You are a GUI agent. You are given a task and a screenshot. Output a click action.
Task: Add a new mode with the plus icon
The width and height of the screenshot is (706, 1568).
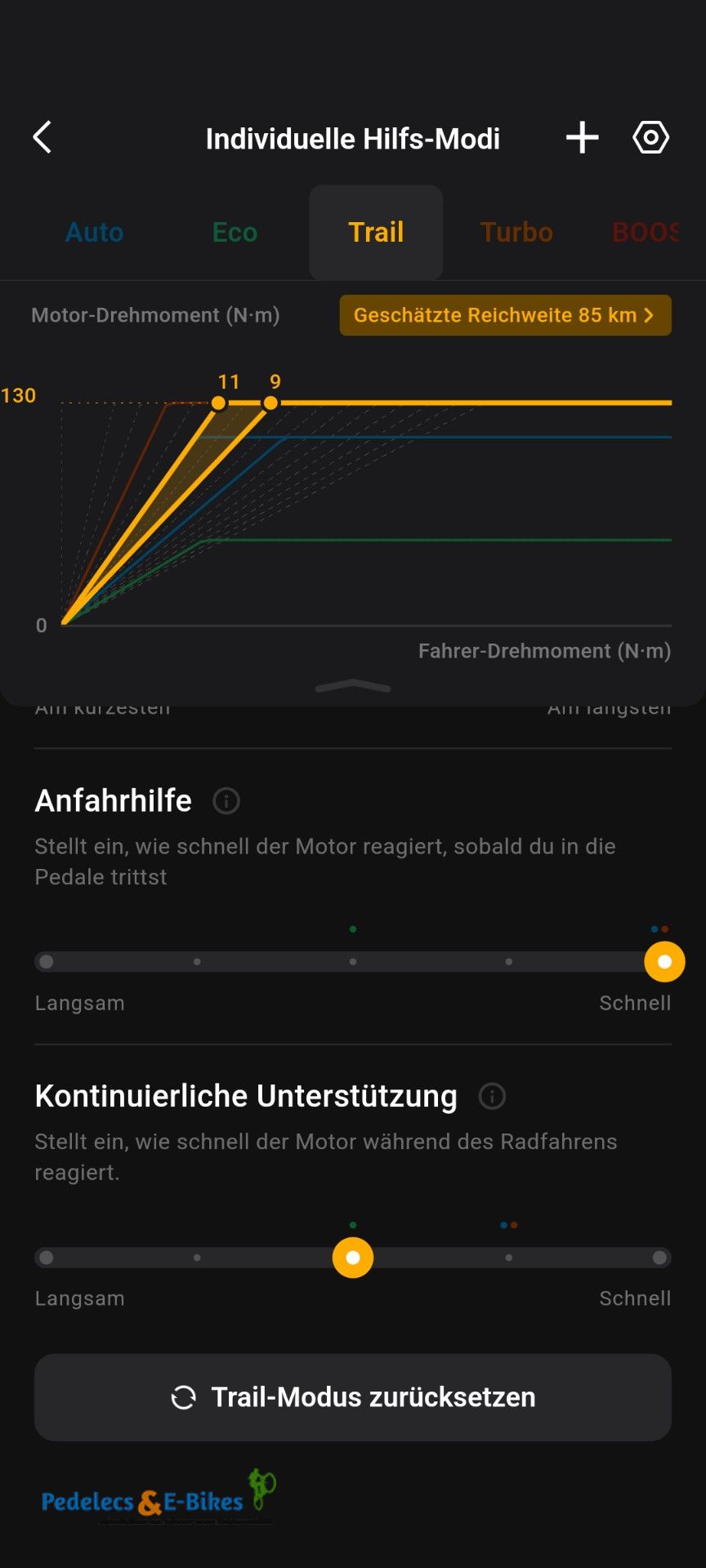pos(582,137)
